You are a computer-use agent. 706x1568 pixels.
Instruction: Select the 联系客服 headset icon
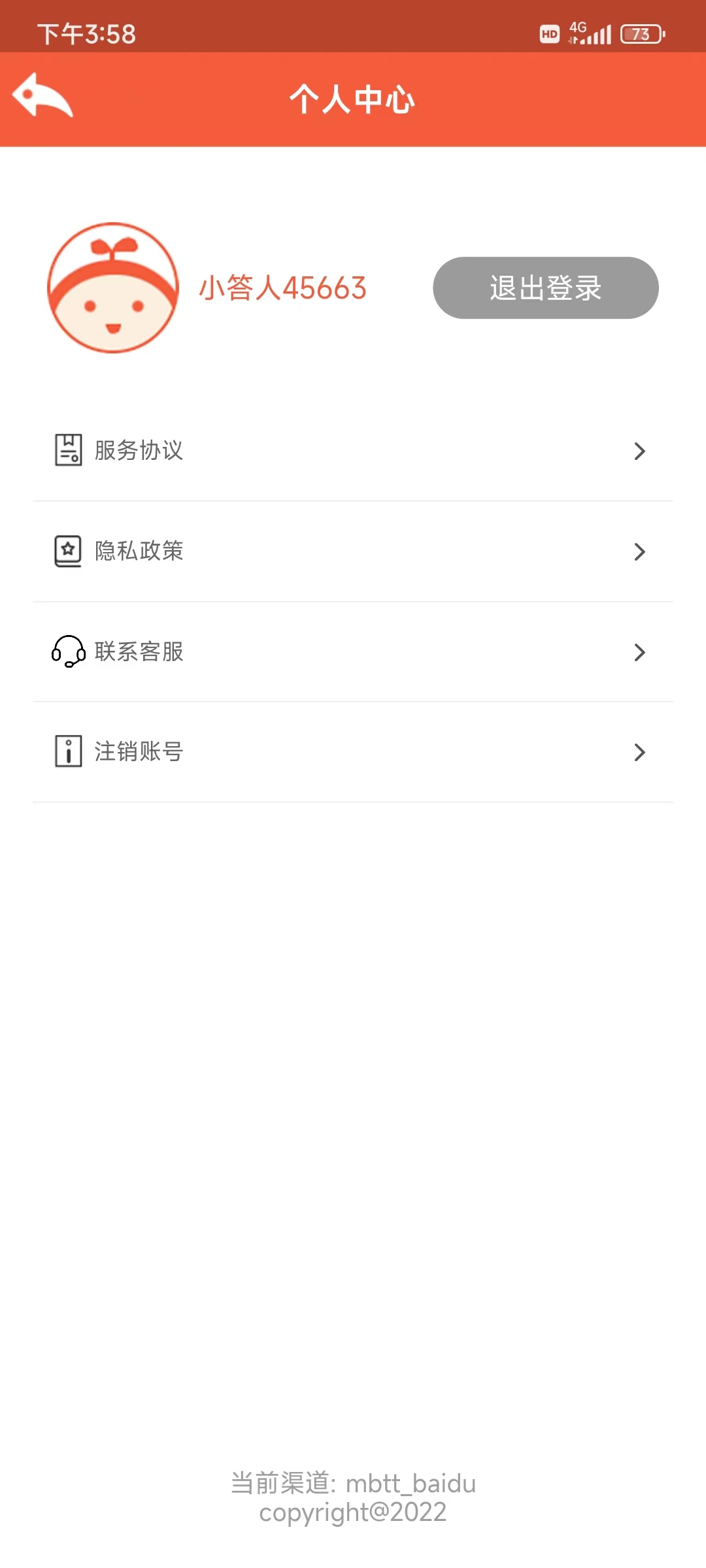pyautogui.click(x=67, y=651)
